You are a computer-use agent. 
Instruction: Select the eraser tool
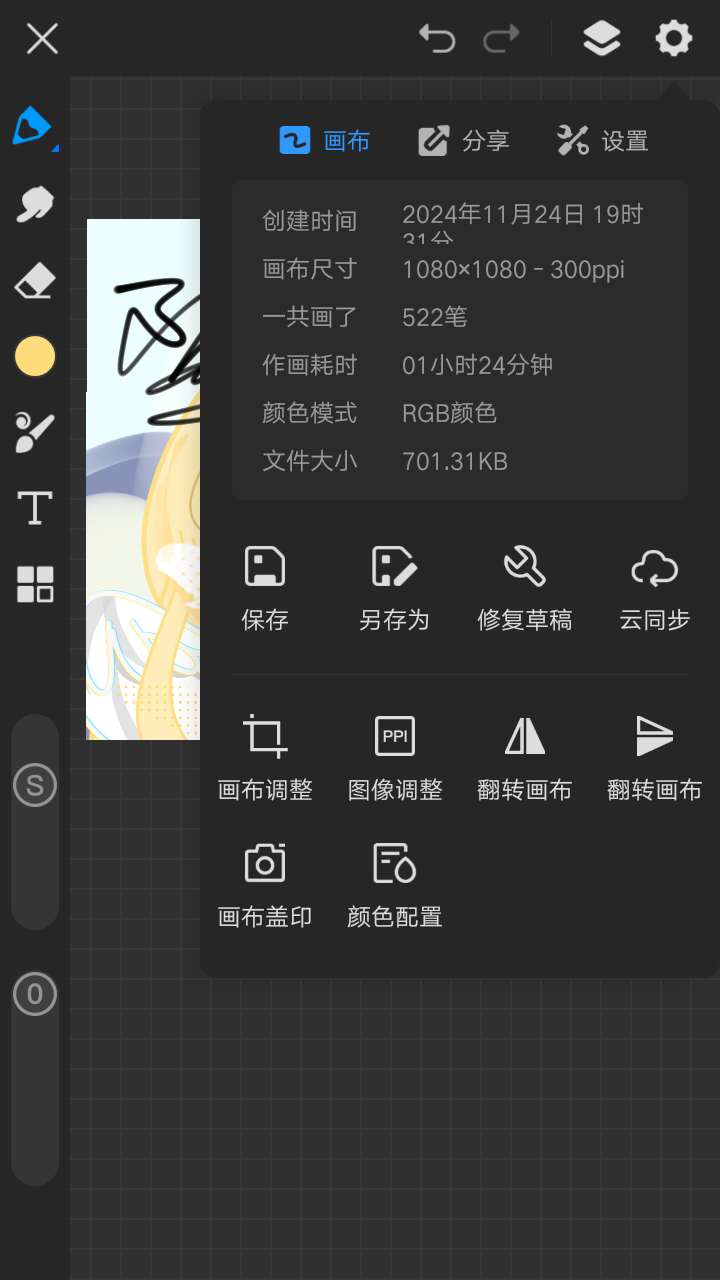point(35,281)
